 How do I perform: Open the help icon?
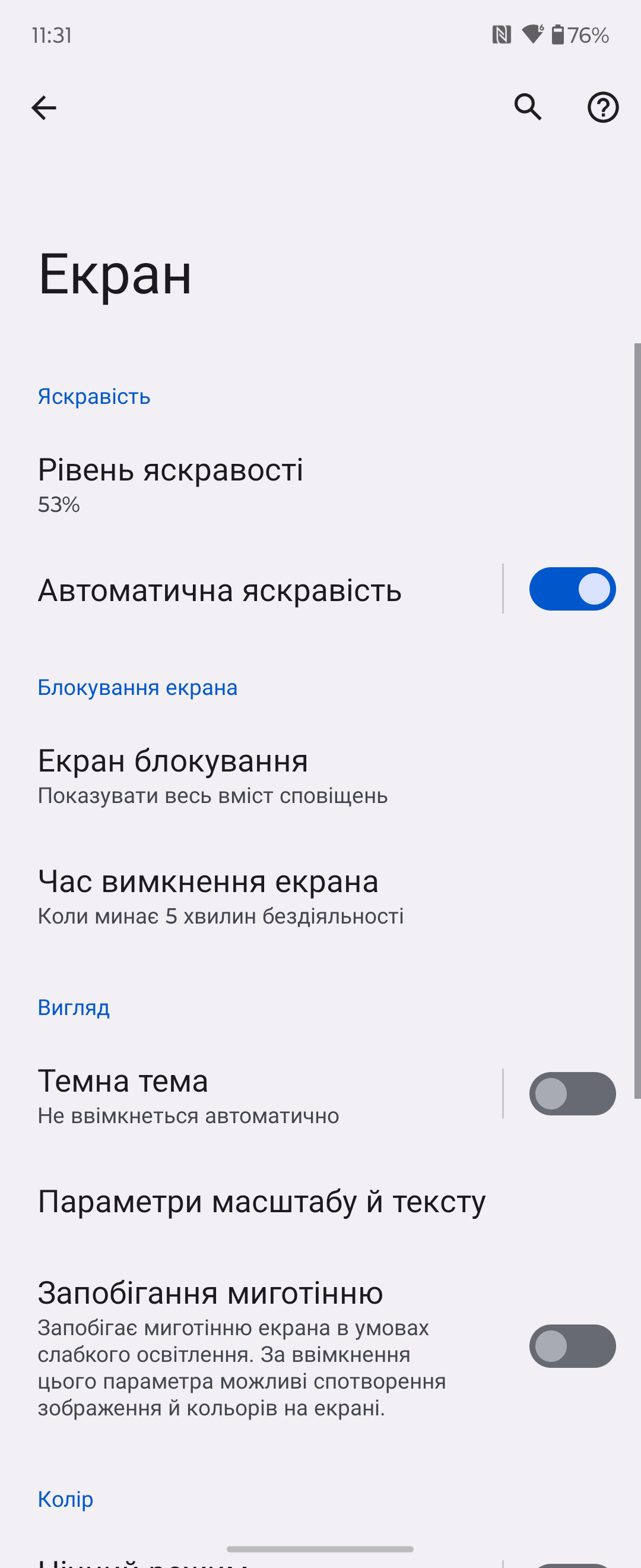(x=602, y=108)
